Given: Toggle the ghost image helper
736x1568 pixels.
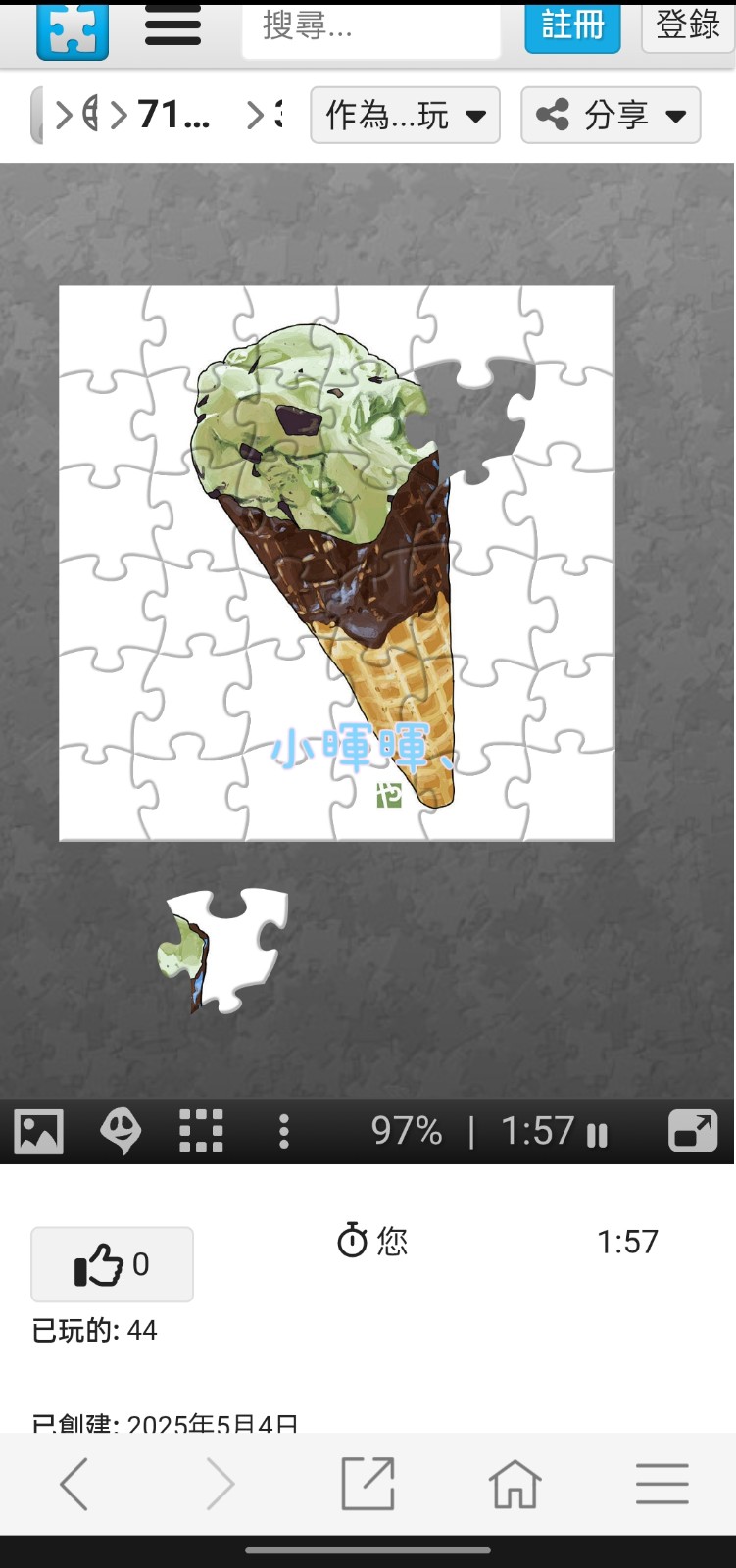Looking at the screenshot, I should 121,1132.
